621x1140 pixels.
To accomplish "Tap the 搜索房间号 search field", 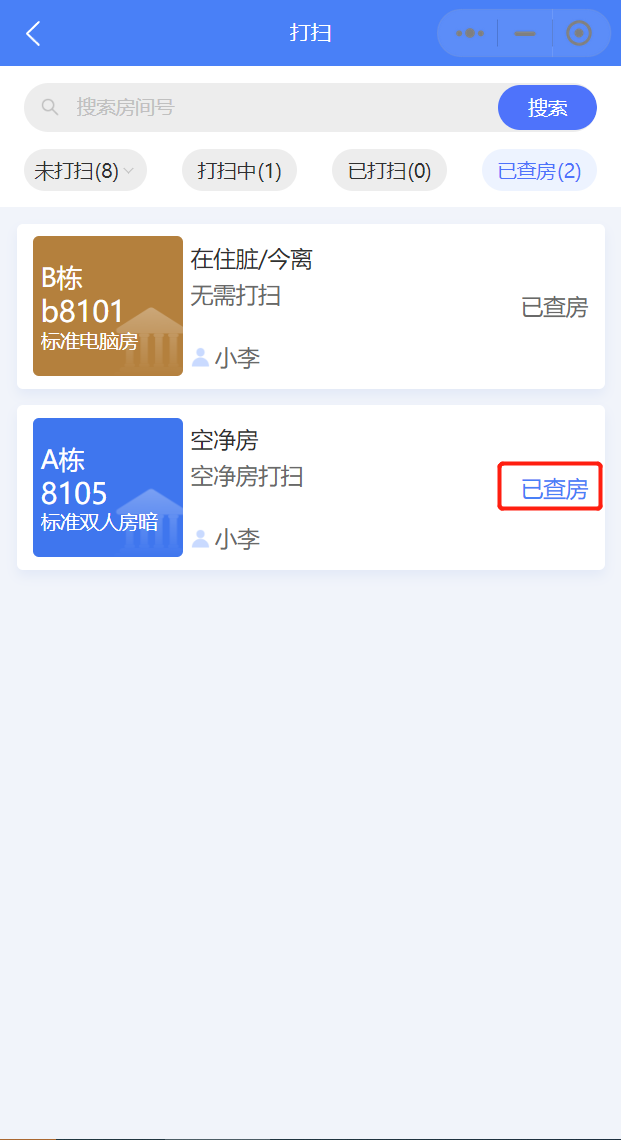I will tap(262, 108).
